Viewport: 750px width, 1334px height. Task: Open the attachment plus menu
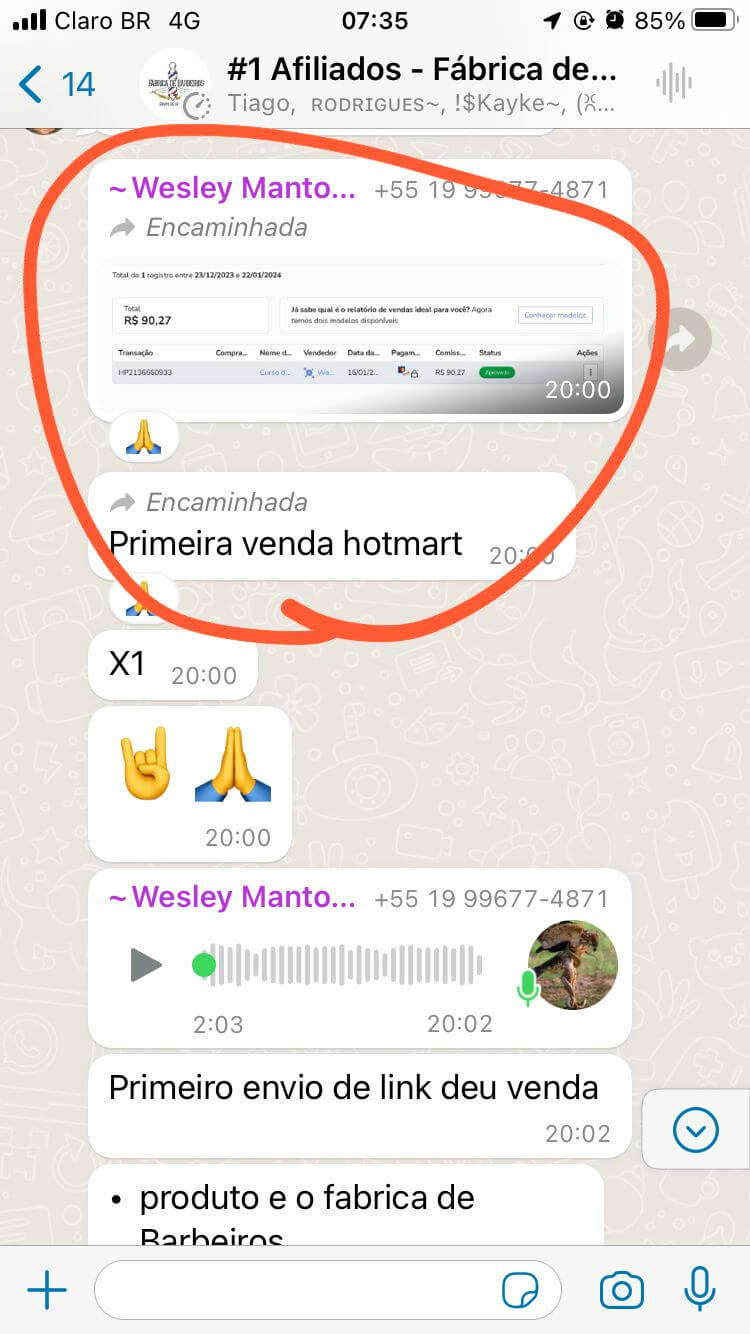point(46,1291)
